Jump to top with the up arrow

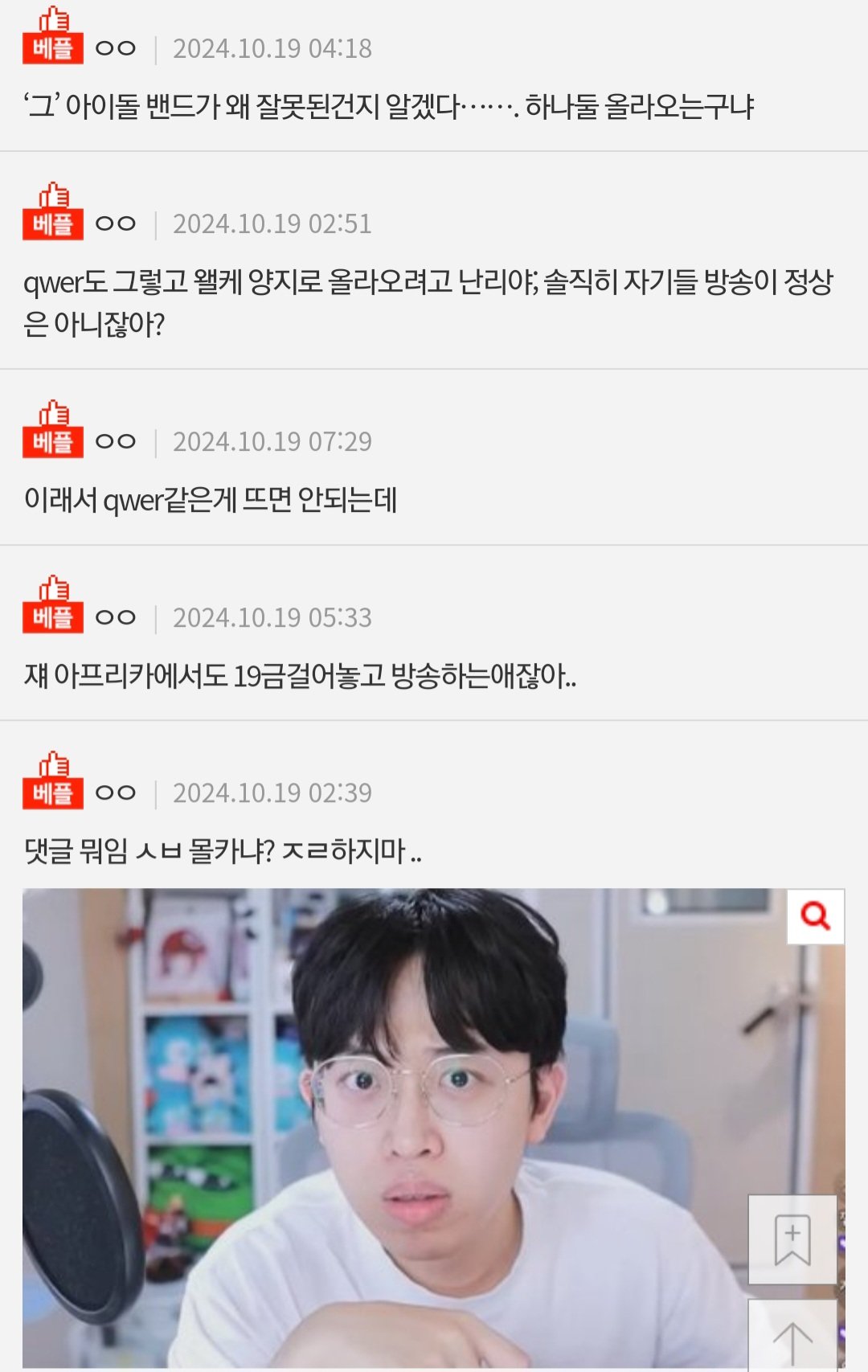tap(792, 1338)
